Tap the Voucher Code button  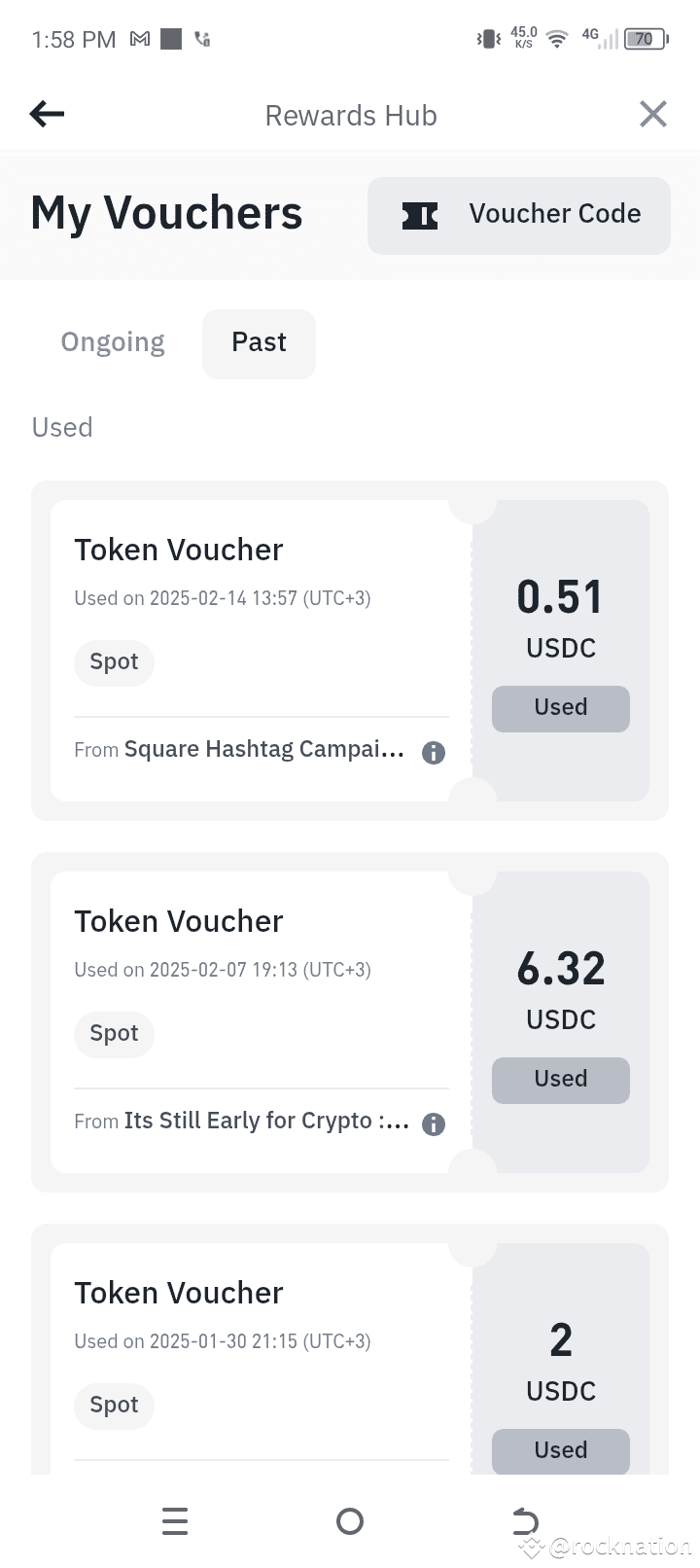coord(518,216)
